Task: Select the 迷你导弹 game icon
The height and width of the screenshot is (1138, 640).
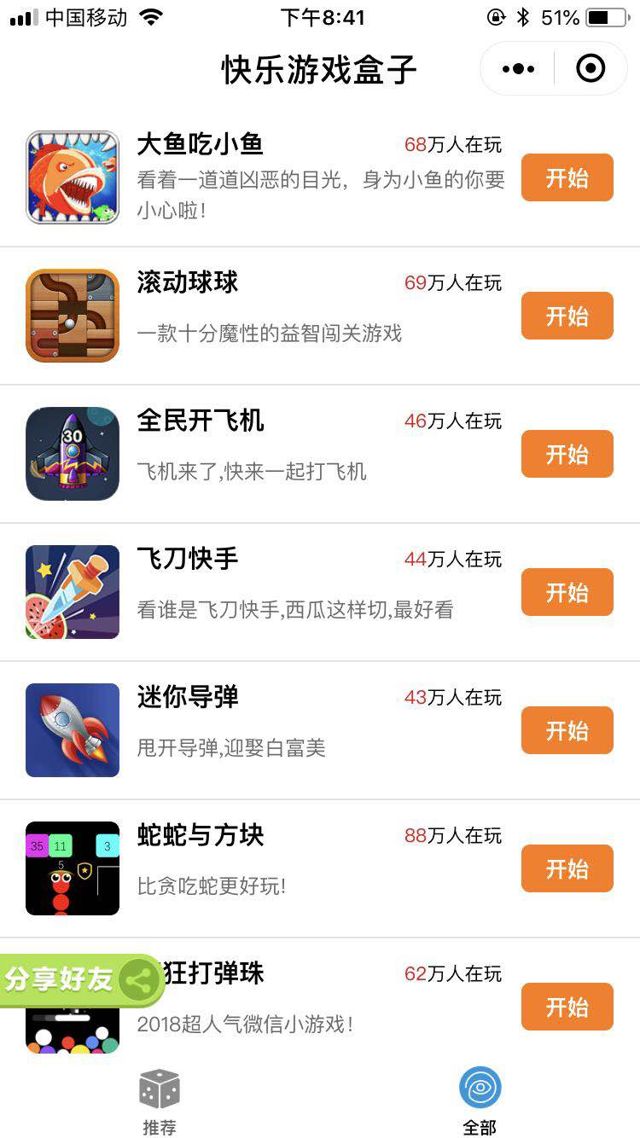Action: [x=72, y=730]
